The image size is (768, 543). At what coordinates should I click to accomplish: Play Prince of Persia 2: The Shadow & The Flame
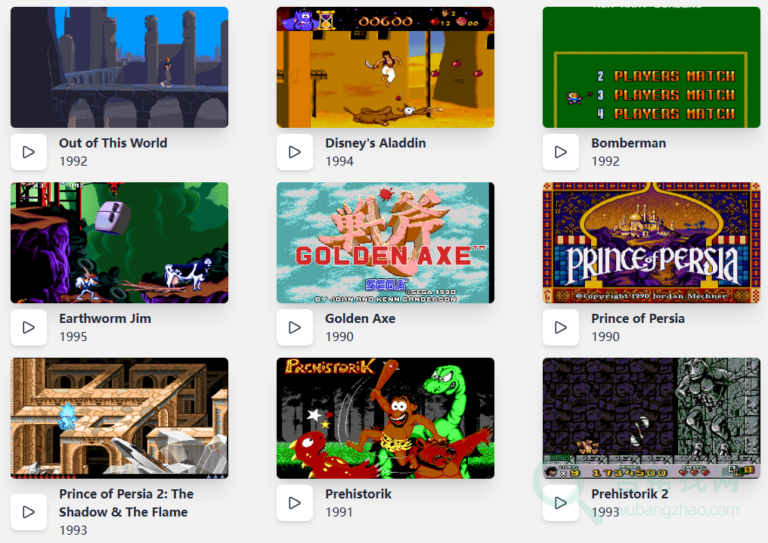[29, 512]
